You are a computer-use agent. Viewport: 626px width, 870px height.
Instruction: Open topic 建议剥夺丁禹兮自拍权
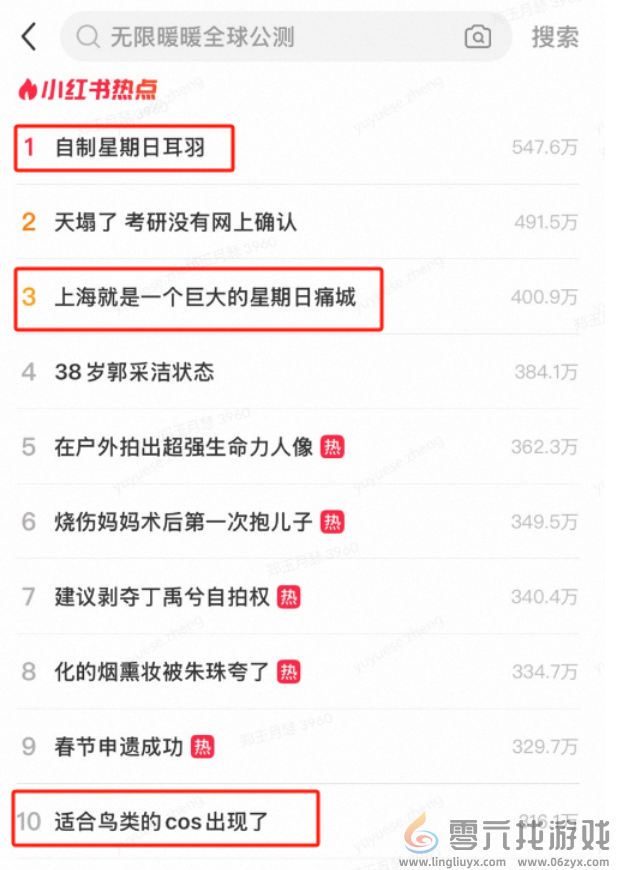coord(162,597)
